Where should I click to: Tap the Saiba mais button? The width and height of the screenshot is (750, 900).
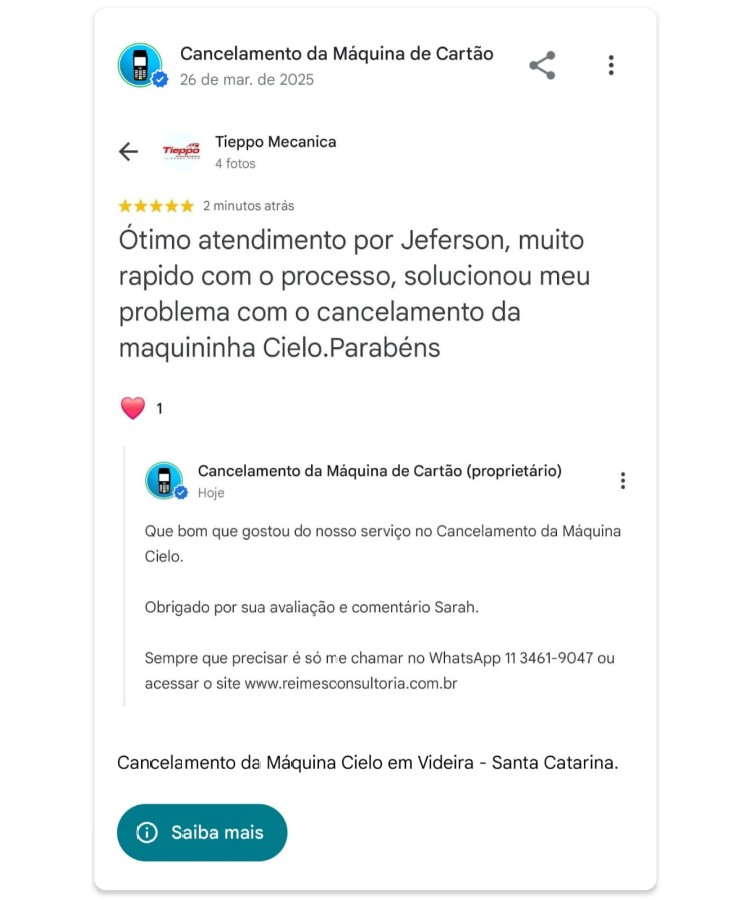202,832
